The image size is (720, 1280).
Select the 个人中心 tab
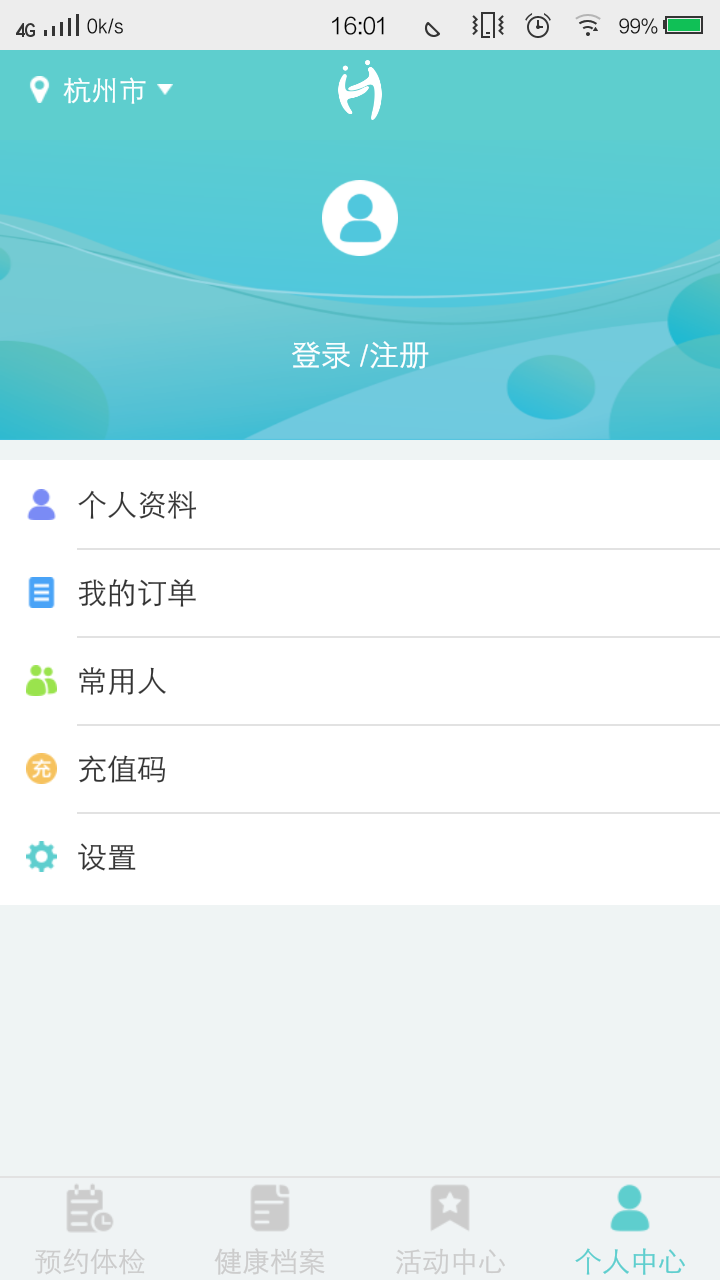pos(630,1230)
